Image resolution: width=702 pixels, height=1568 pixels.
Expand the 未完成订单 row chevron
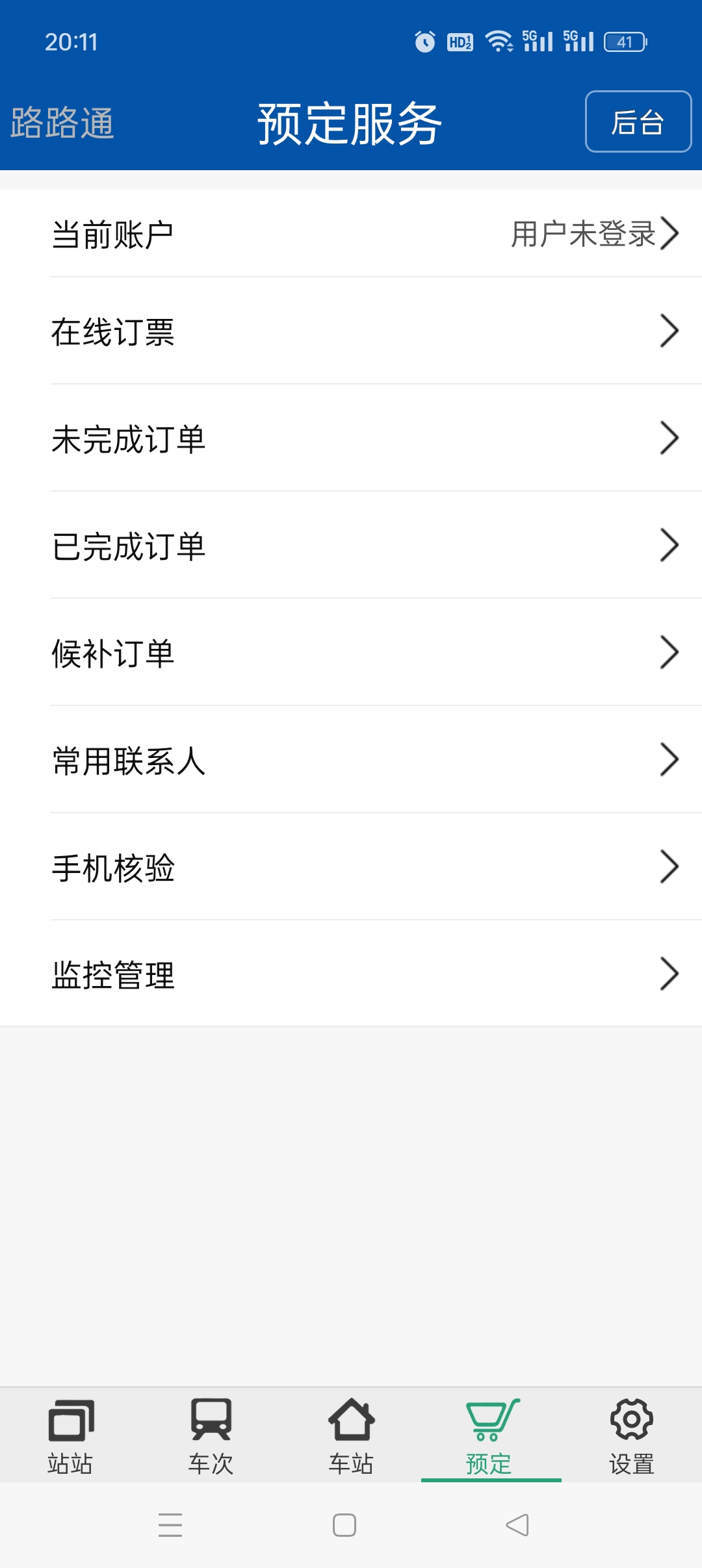[x=671, y=438]
